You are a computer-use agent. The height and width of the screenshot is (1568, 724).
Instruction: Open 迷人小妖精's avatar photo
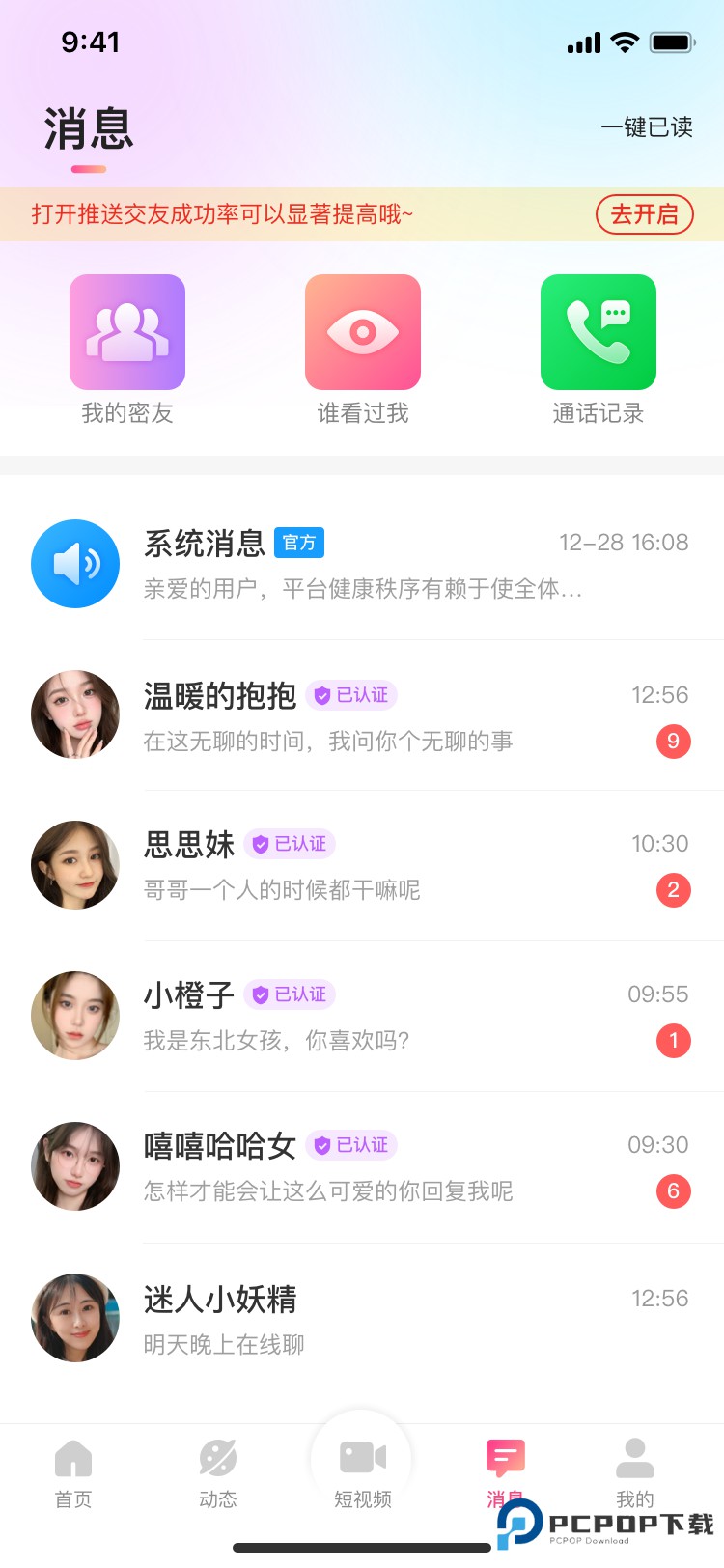(75, 1317)
